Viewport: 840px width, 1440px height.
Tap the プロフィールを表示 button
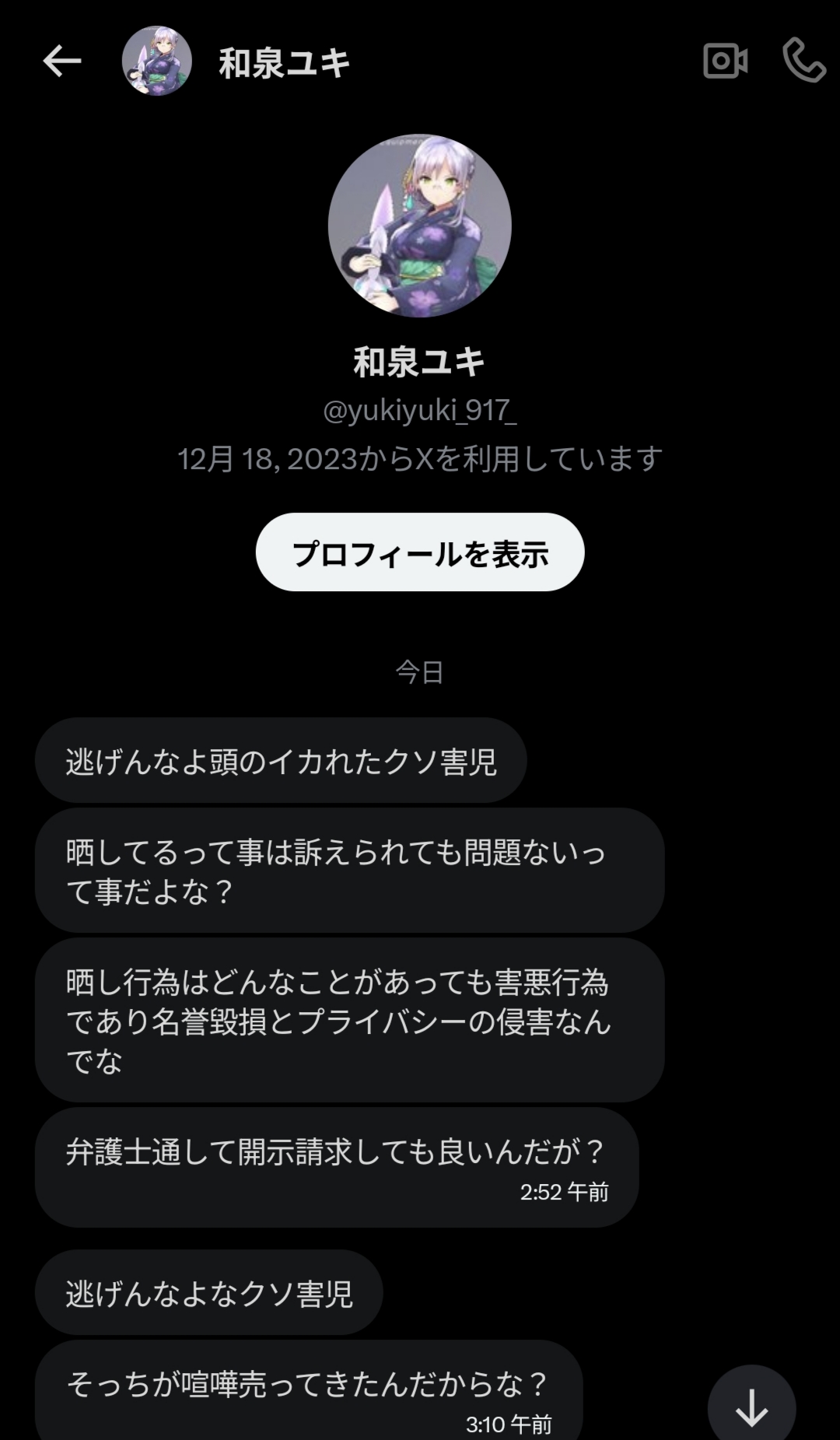[x=420, y=552]
